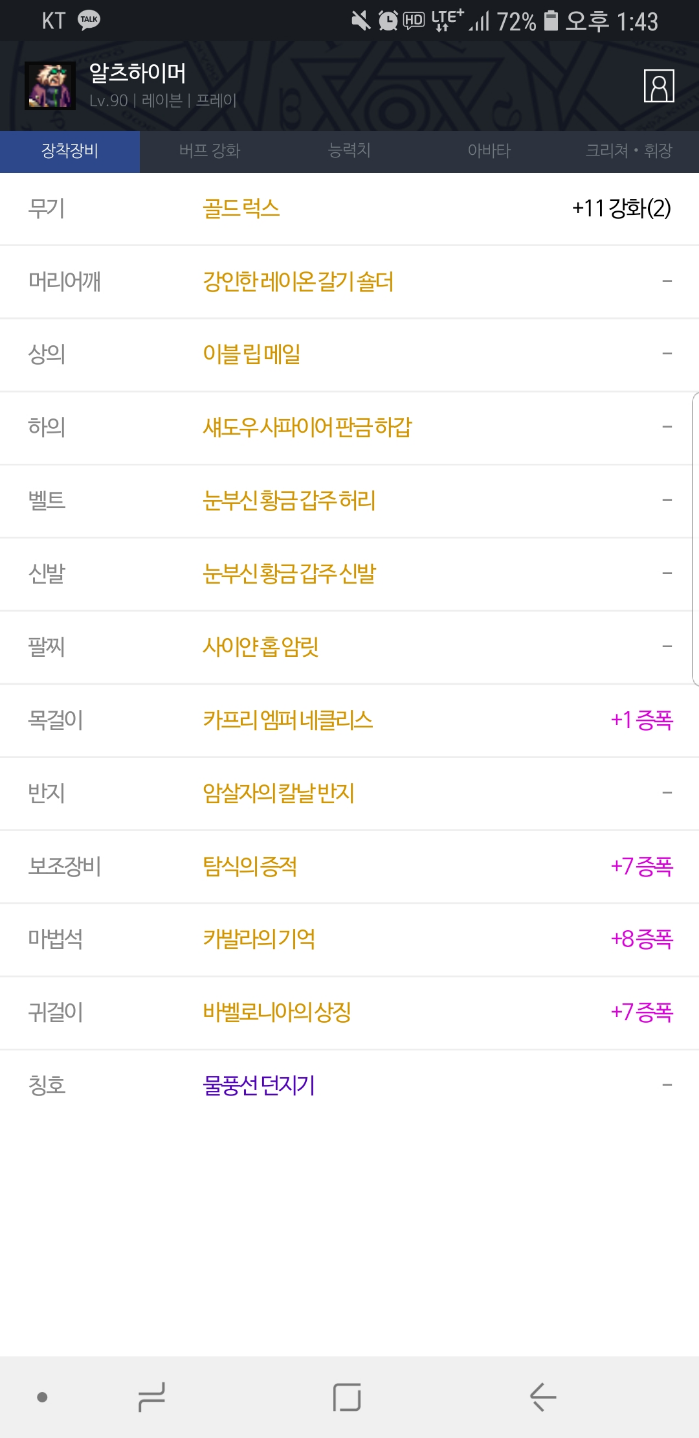Open 강인한 레이온 갈기 숄더 details
The image size is (699, 1438).
(x=298, y=281)
